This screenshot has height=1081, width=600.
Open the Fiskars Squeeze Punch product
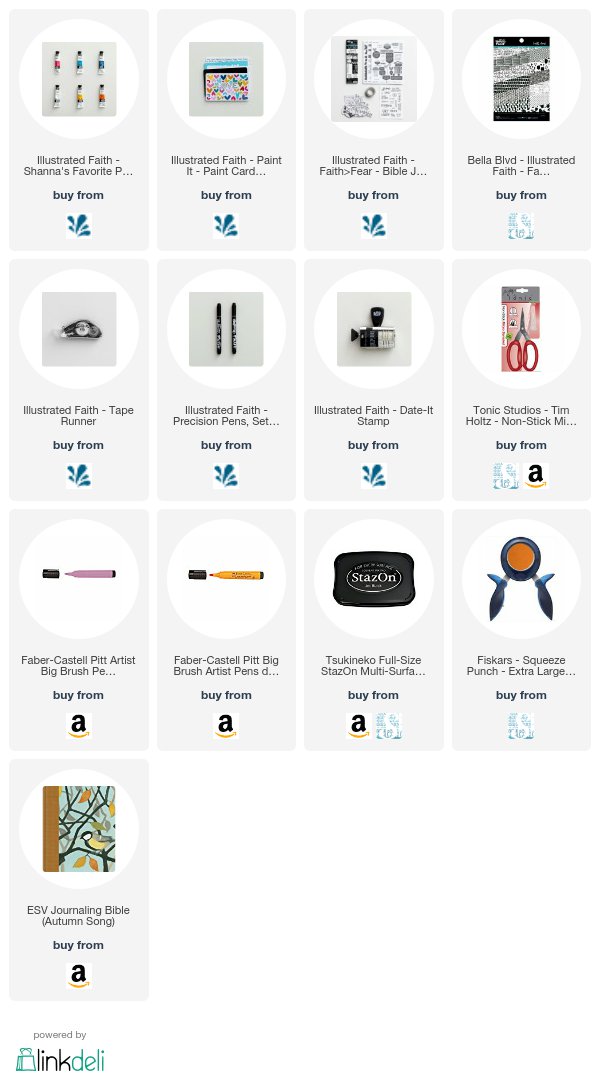pyautogui.click(x=521, y=580)
